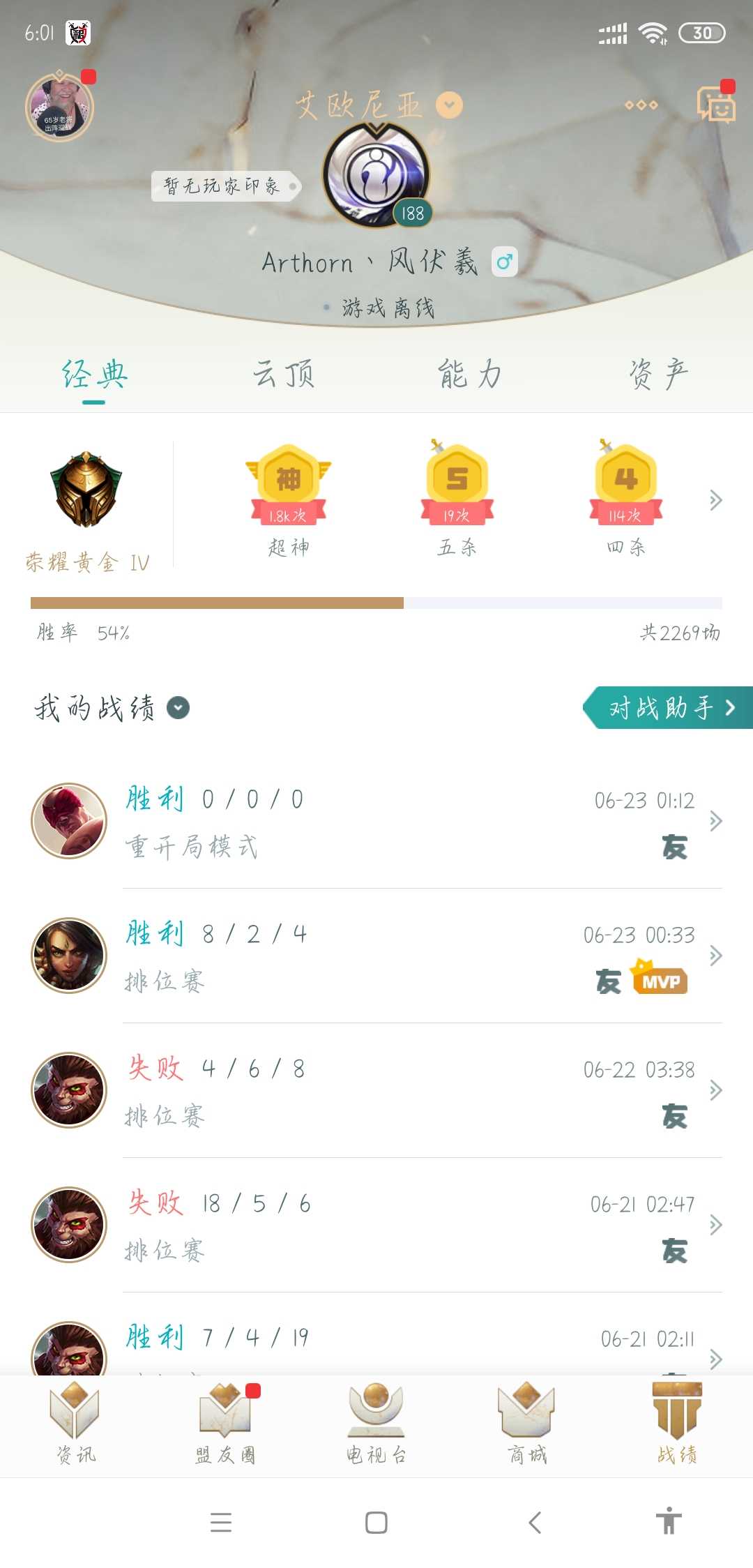Go to the 盟友圈 tab
Screen dimensions: 753x1568
tap(225, 1423)
